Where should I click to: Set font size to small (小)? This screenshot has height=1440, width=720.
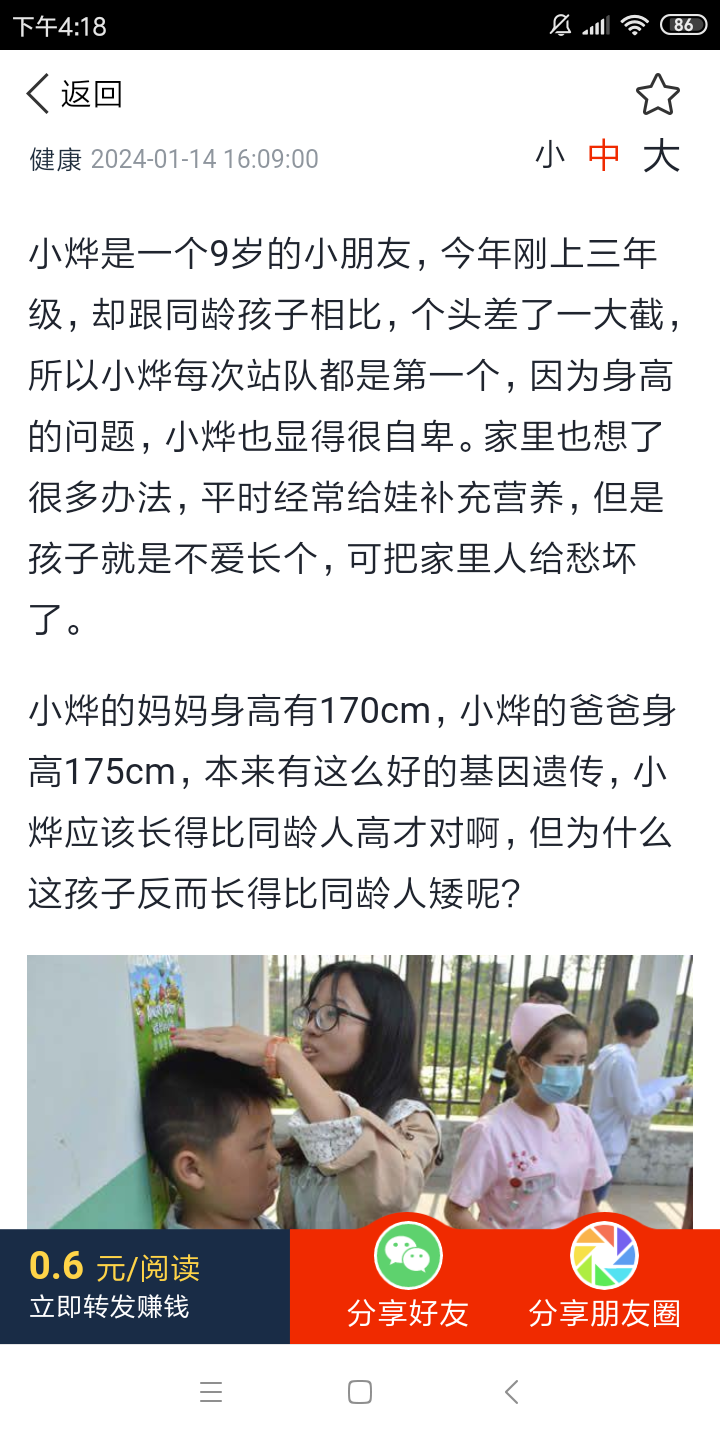(x=550, y=155)
